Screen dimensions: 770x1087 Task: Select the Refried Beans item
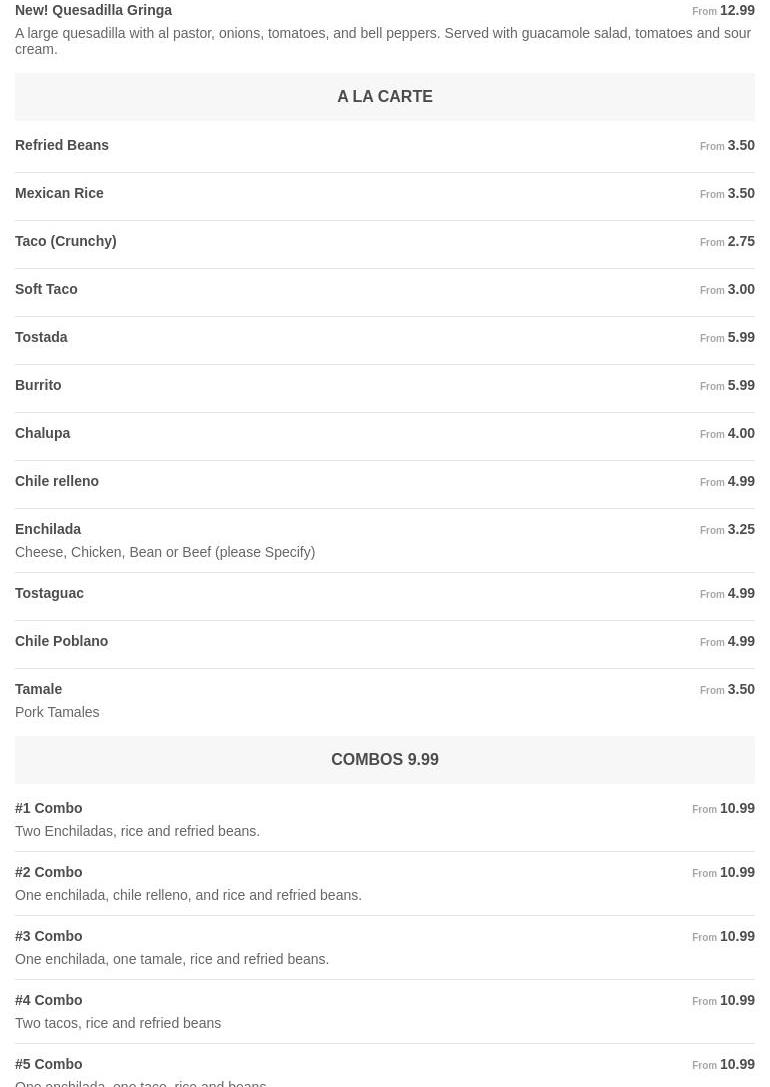[x=62, y=145]
